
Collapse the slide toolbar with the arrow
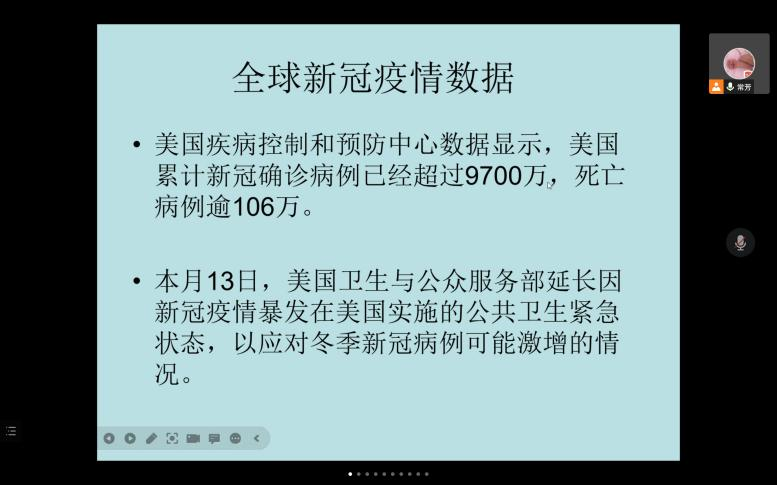[256, 438]
